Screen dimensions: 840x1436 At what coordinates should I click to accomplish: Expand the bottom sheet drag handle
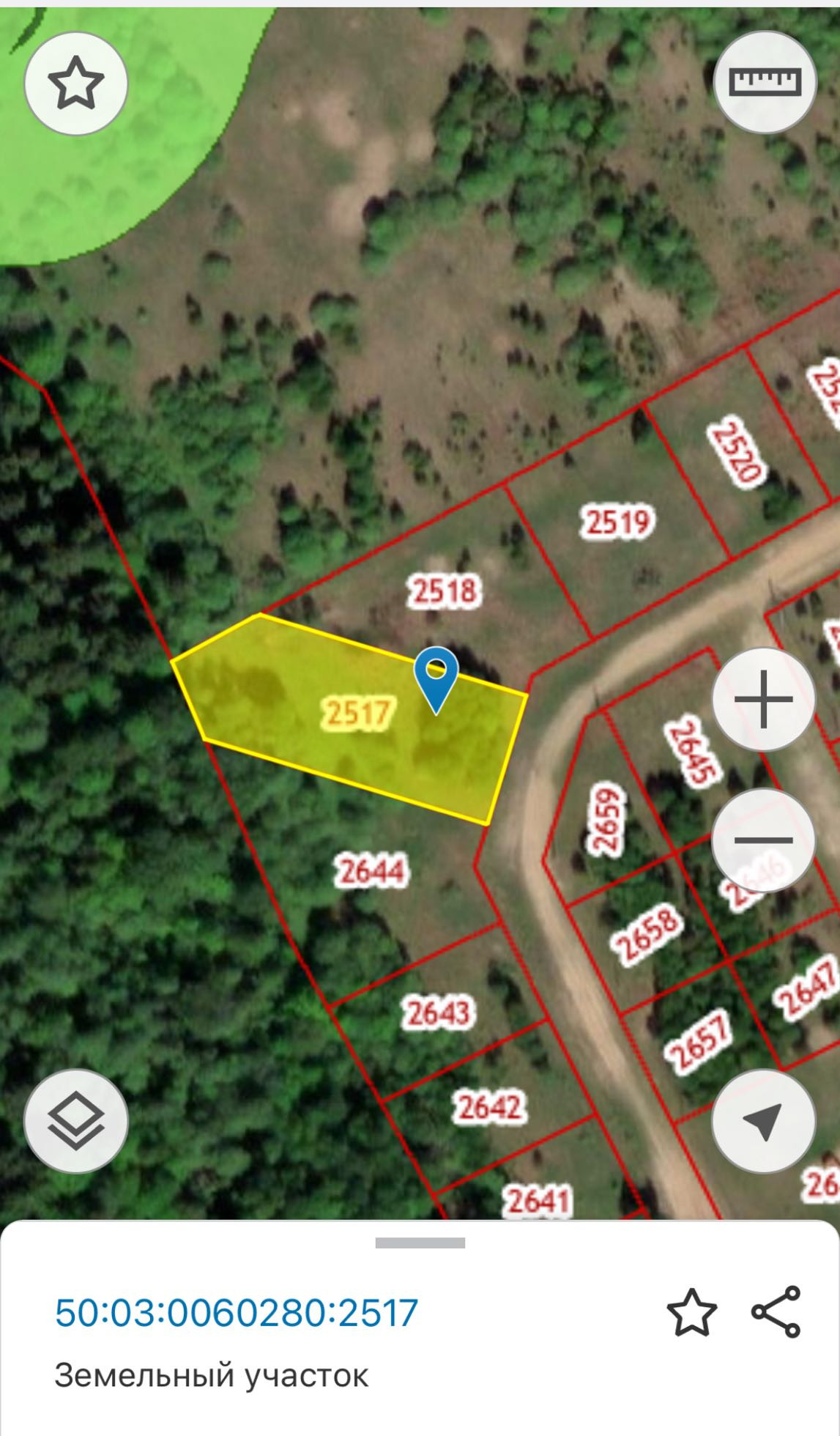[x=420, y=1243]
